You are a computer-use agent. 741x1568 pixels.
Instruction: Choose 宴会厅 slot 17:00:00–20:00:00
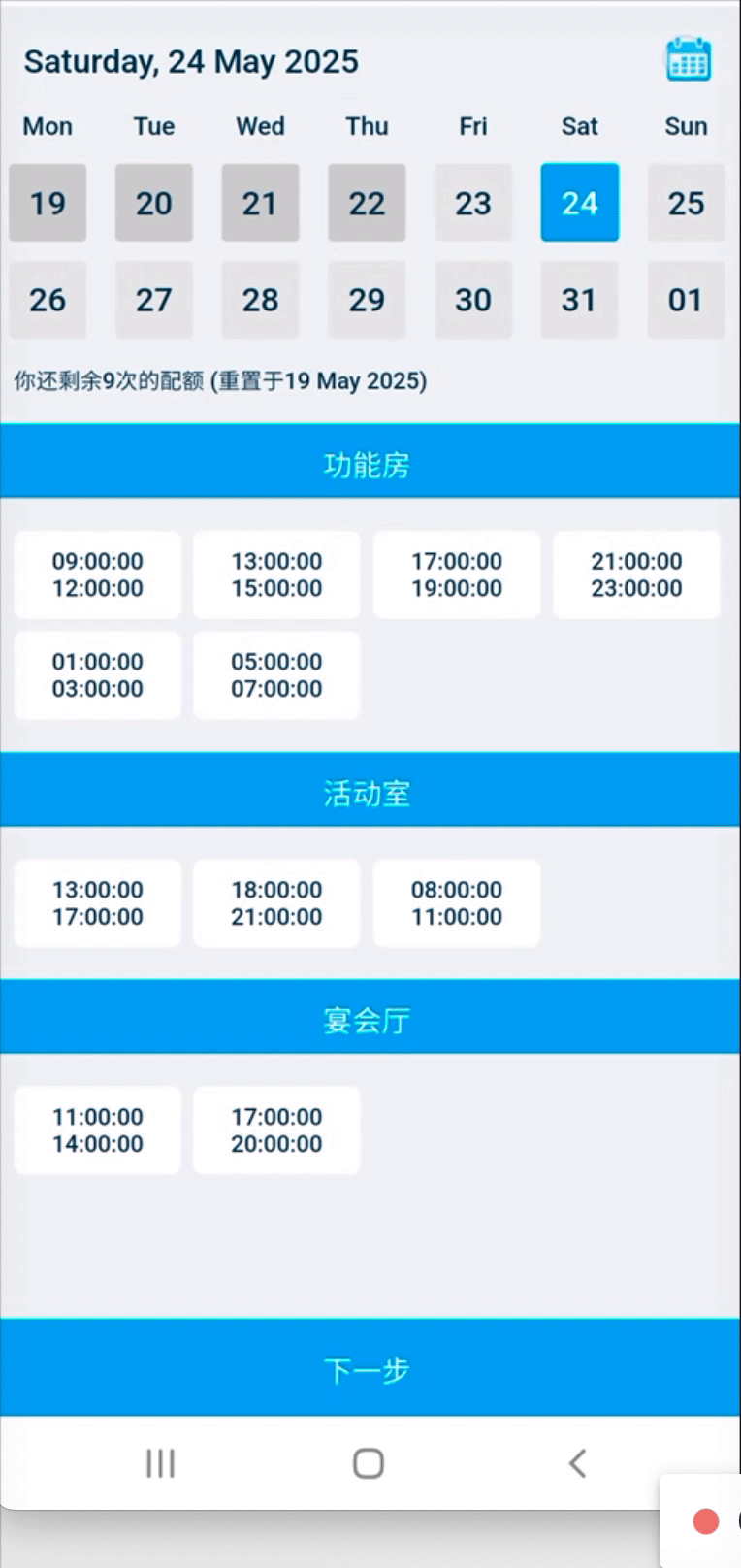tap(276, 1130)
